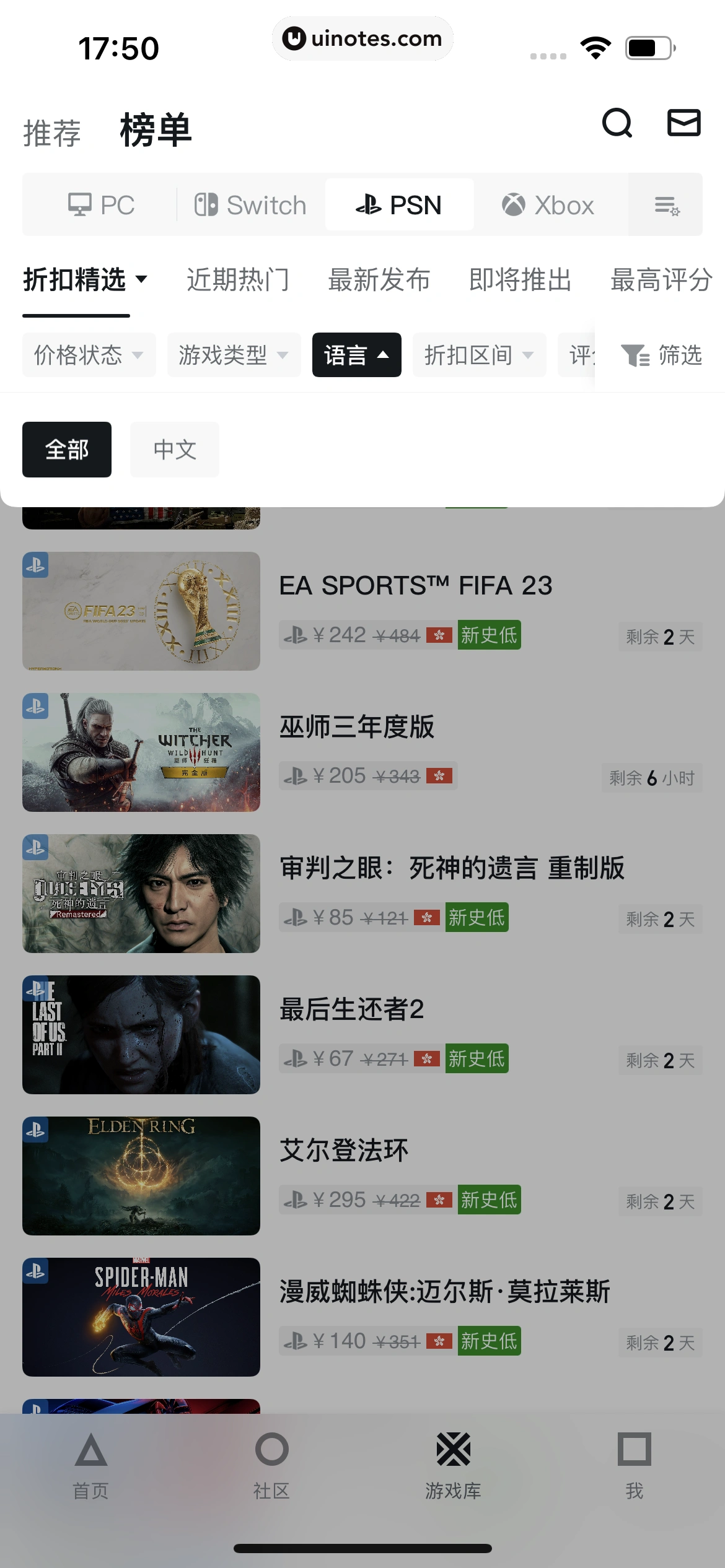Switch to 即将推出 list
Screen dimensions: 725x1568
[x=521, y=280]
